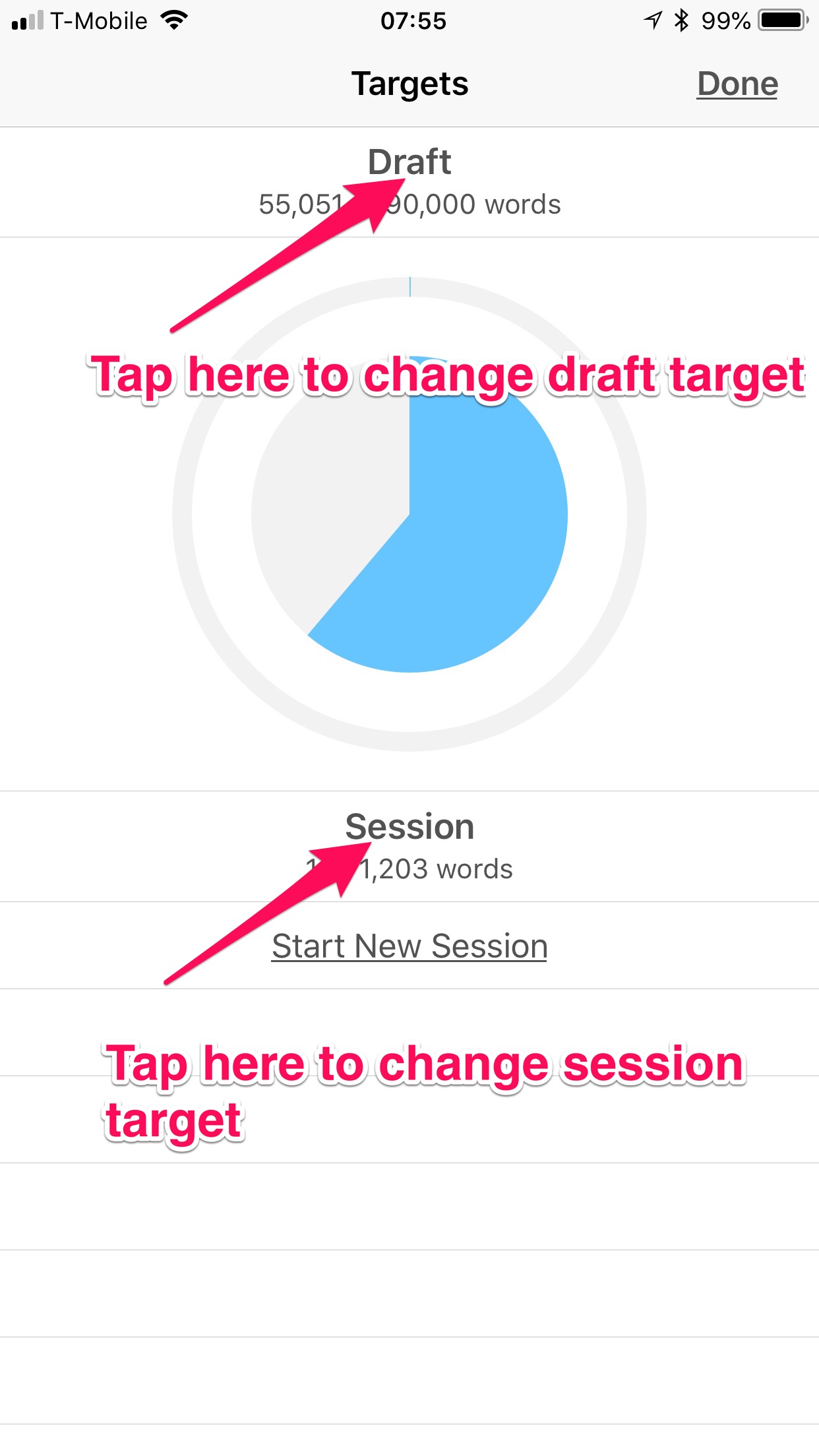
Task: Tap Done to close Targets
Action: [x=737, y=84]
